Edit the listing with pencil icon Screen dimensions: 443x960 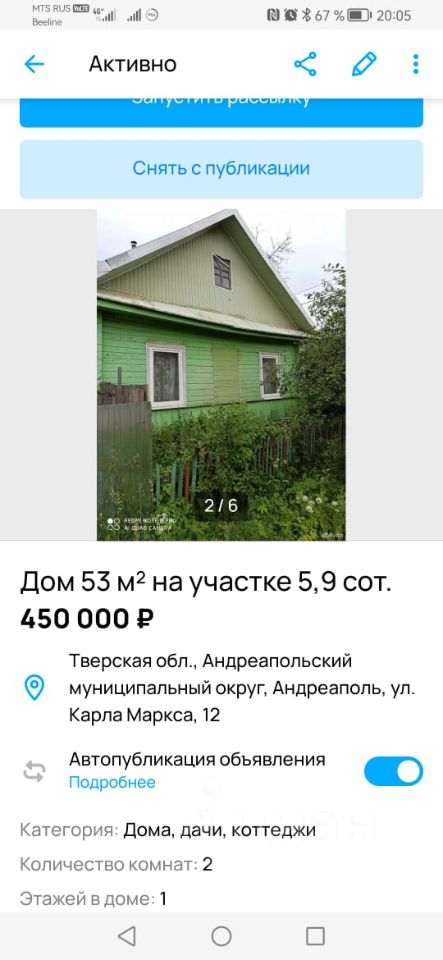[364, 64]
